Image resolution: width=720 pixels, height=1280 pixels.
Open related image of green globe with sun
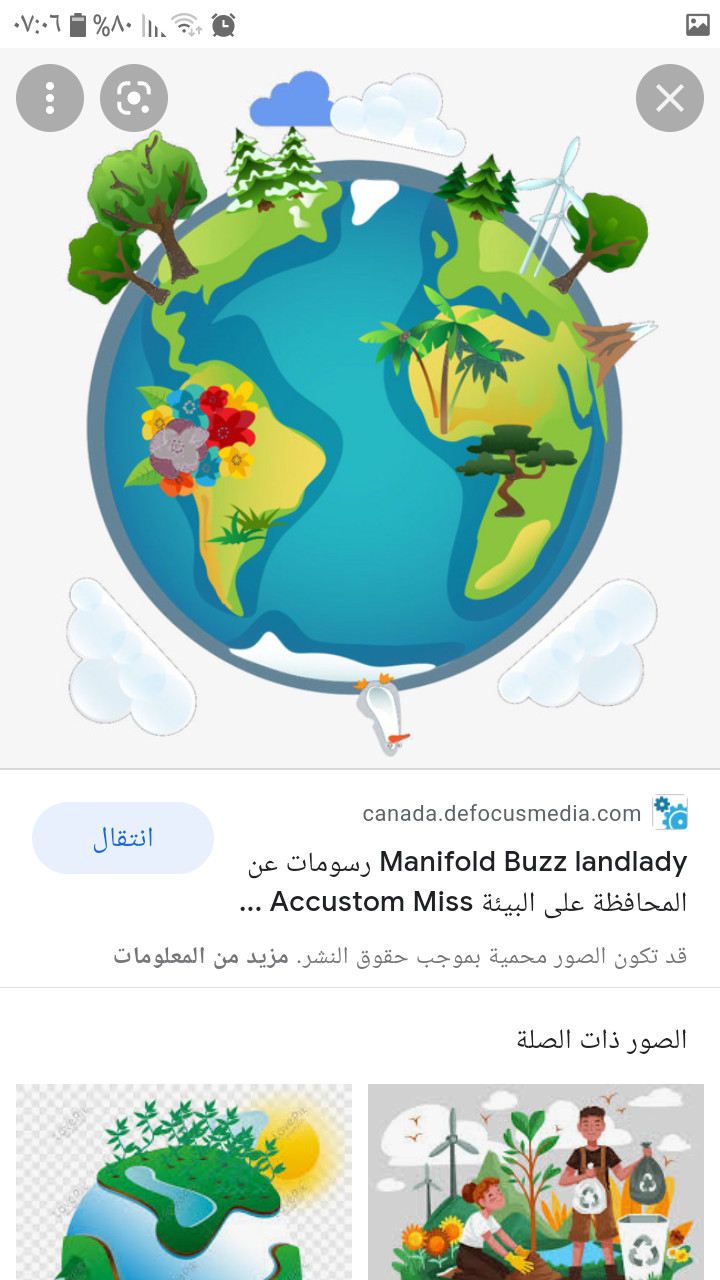[x=184, y=1182]
